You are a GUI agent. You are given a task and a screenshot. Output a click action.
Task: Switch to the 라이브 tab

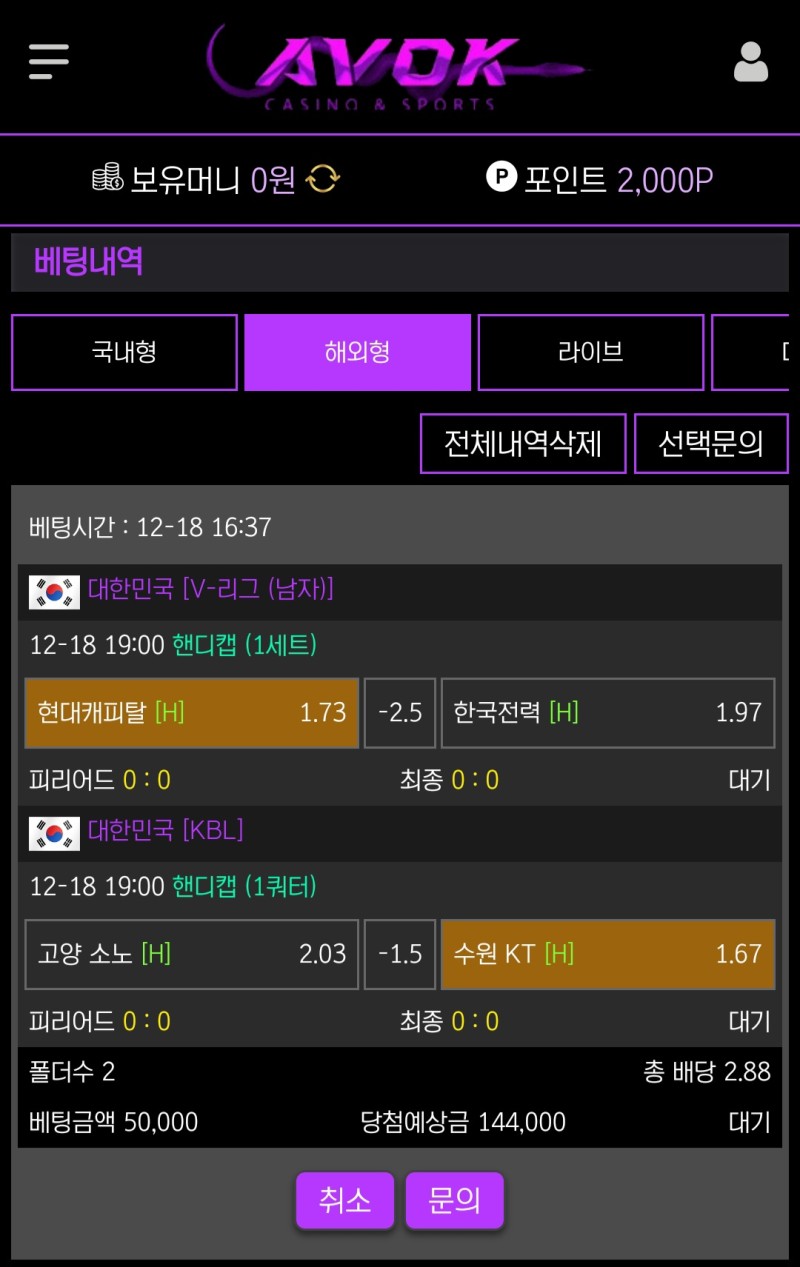[x=590, y=352]
